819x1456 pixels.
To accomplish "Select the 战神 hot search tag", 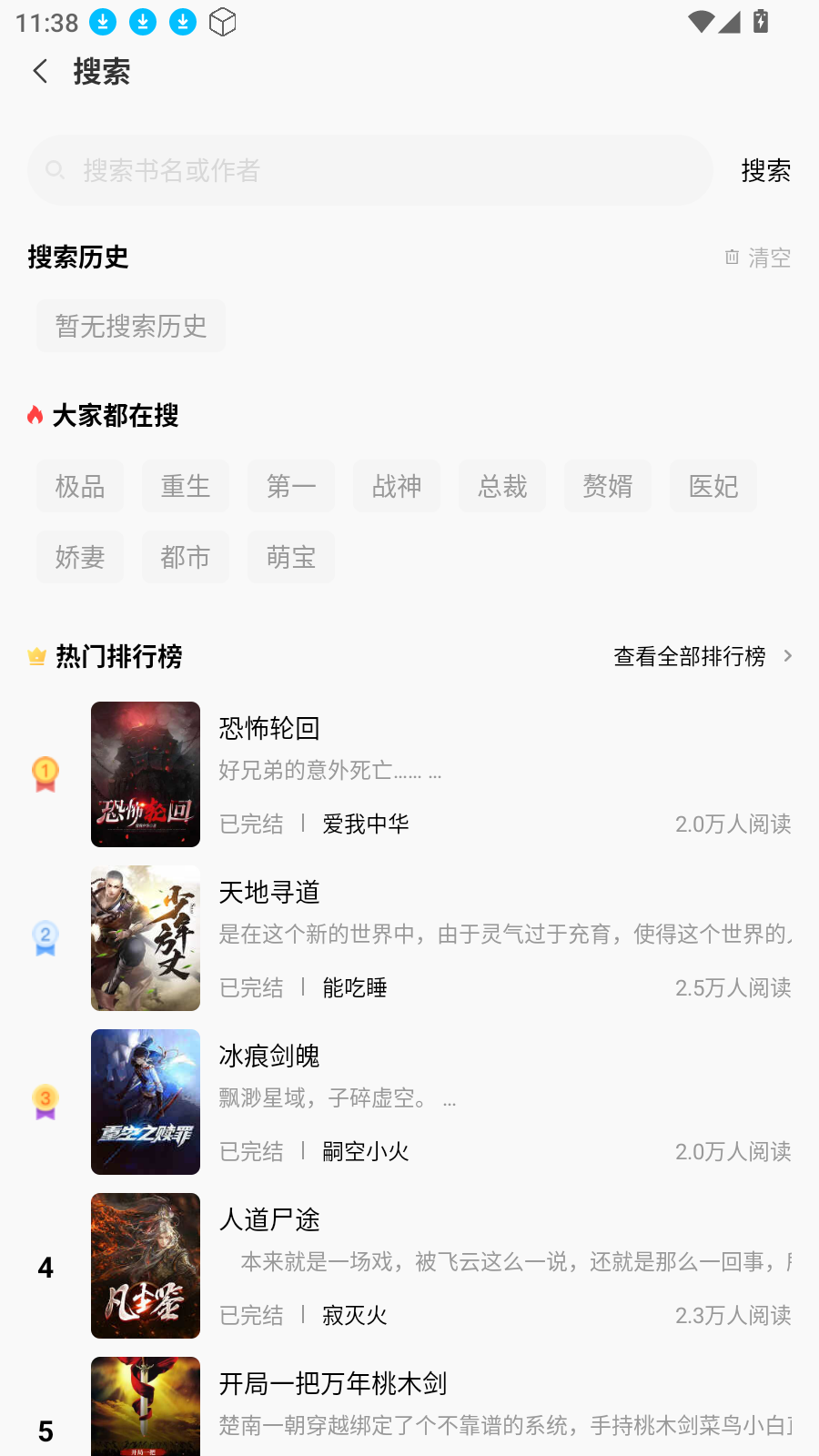I will point(397,486).
